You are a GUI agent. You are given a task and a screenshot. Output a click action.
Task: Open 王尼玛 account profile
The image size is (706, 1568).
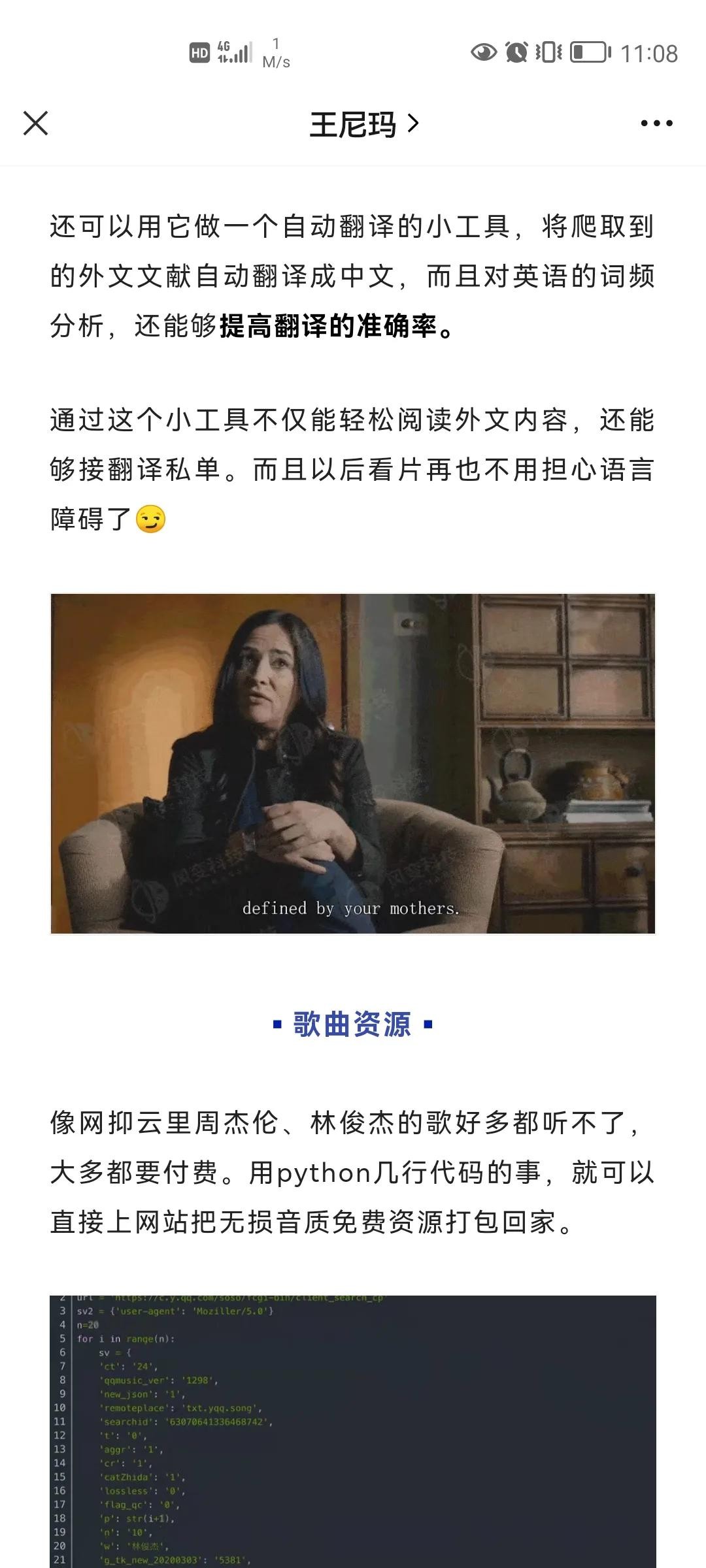pyautogui.click(x=363, y=124)
